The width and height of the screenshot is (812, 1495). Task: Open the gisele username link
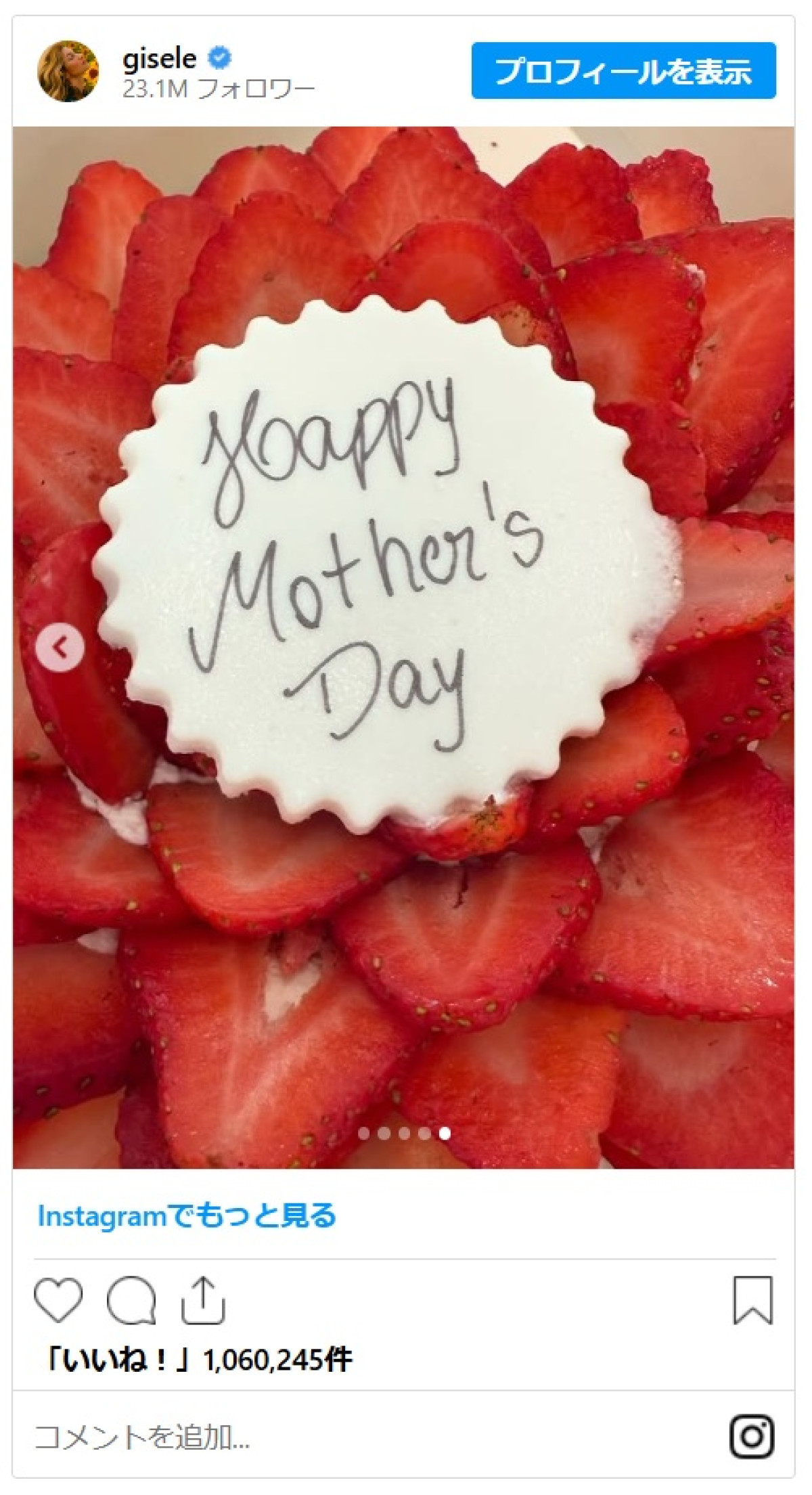pyautogui.click(x=159, y=59)
